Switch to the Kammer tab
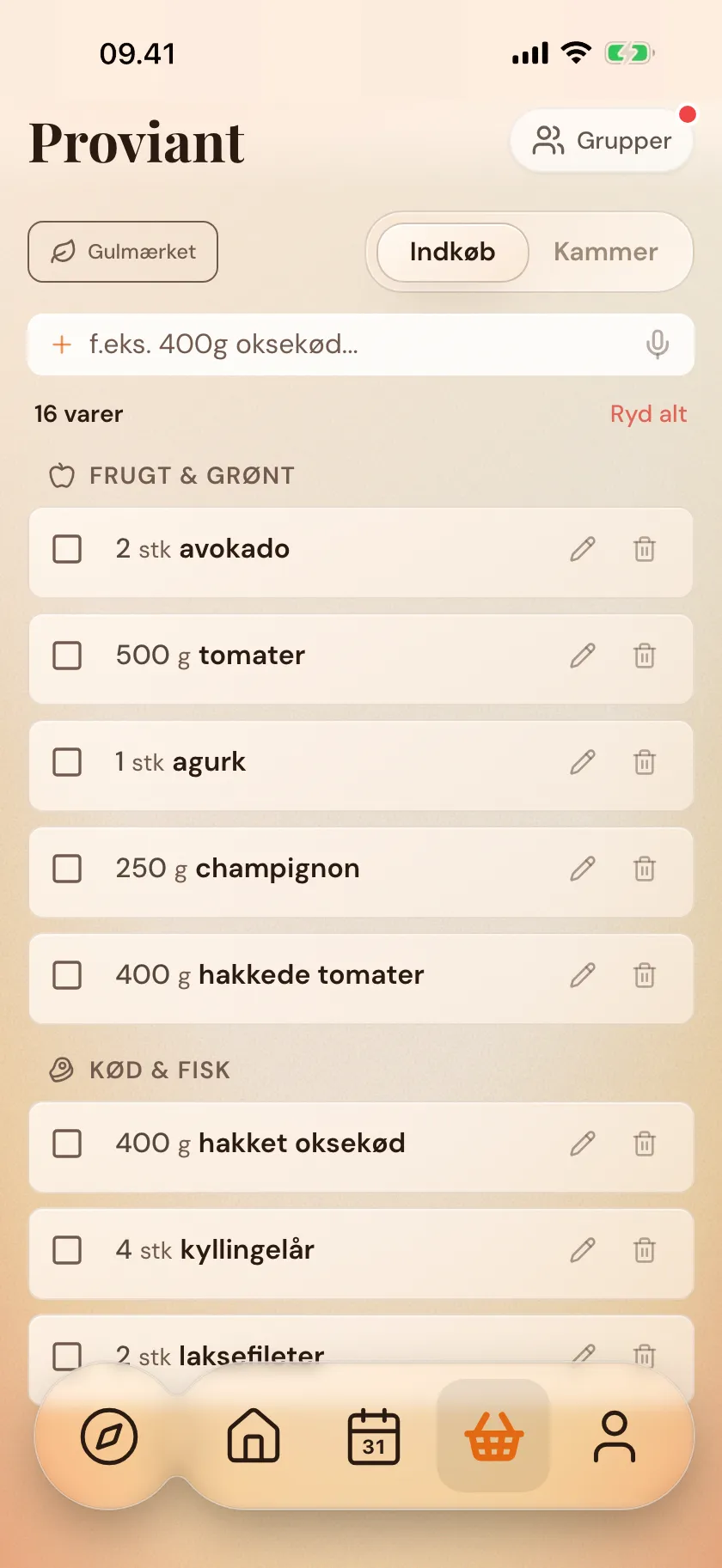The width and height of the screenshot is (722, 1568). tap(606, 252)
